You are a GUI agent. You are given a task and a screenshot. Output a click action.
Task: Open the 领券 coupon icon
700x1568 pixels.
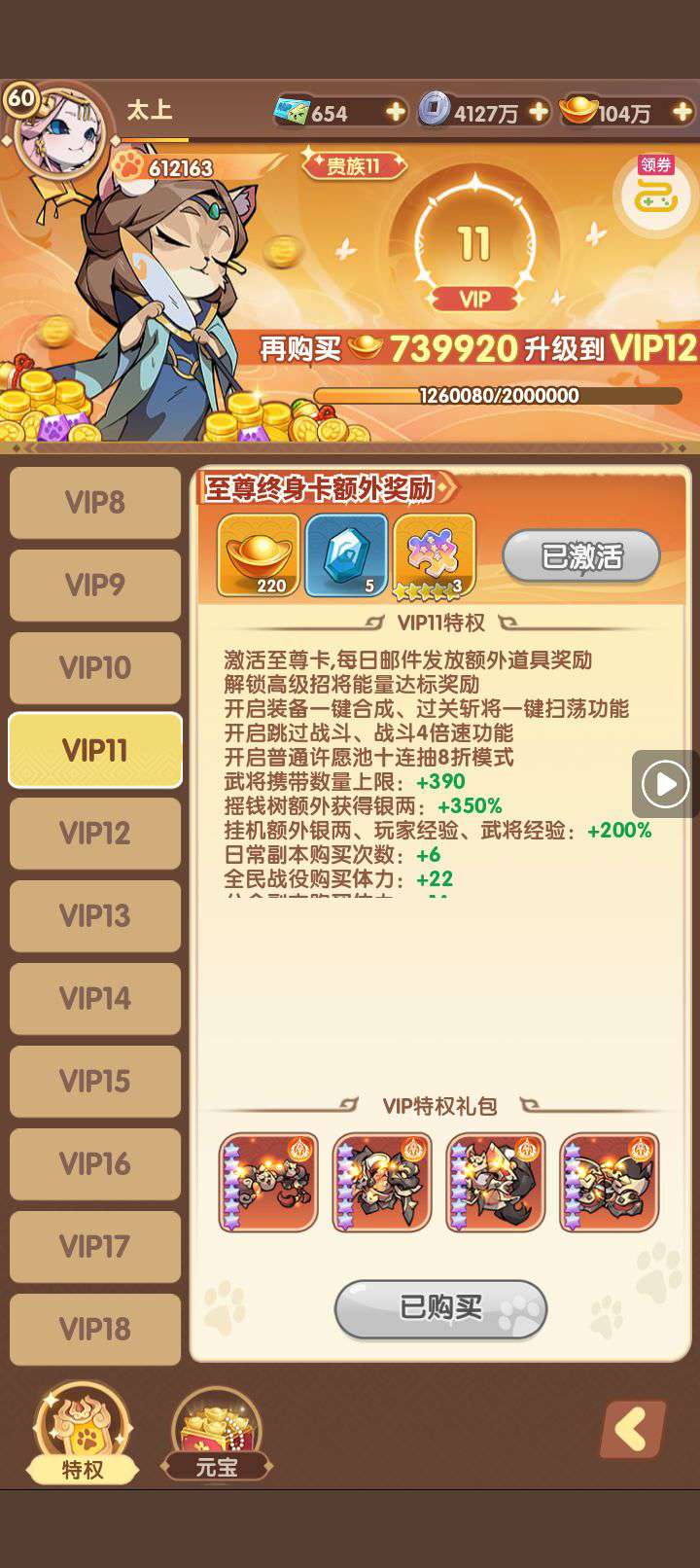(x=656, y=192)
